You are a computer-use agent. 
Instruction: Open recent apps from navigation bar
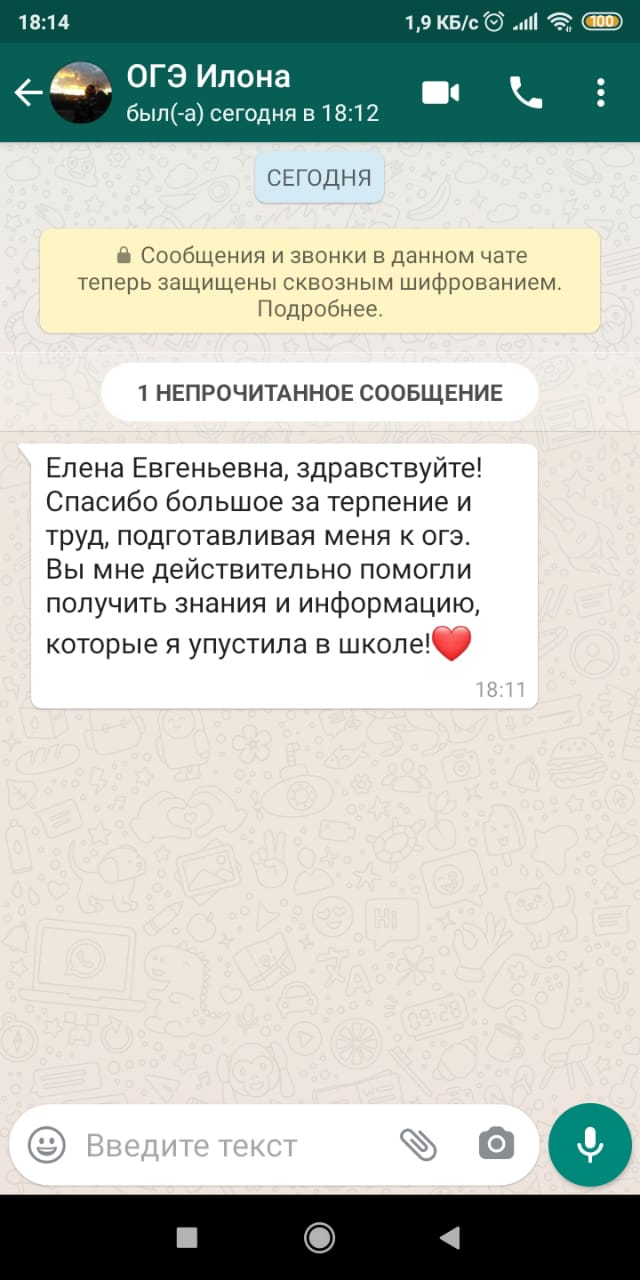pyautogui.click(x=187, y=1238)
